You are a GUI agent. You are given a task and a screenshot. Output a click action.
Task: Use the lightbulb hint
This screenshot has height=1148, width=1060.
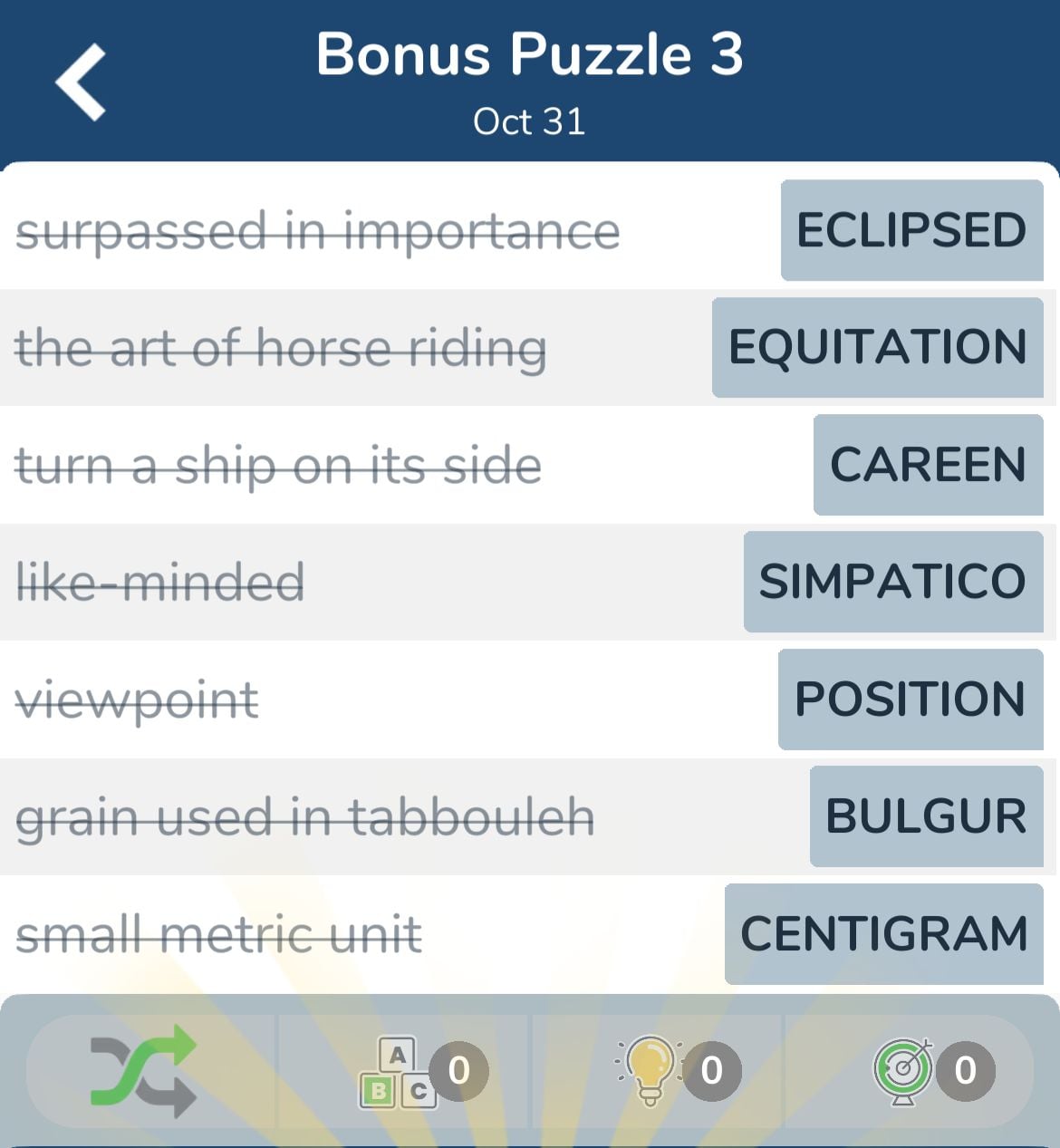click(x=650, y=1070)
